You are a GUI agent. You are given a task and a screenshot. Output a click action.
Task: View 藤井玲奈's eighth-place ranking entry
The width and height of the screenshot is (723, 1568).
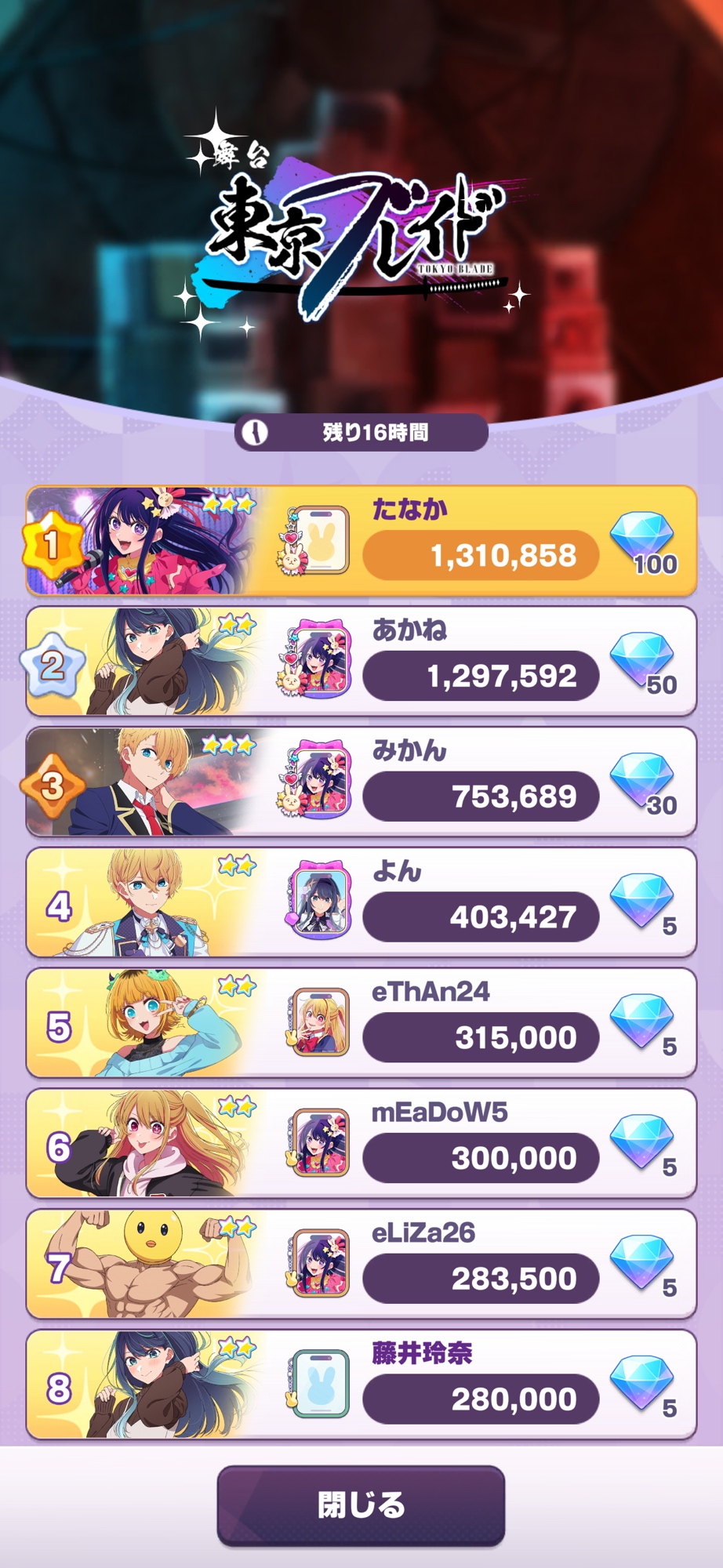(x=361, y=1385)
